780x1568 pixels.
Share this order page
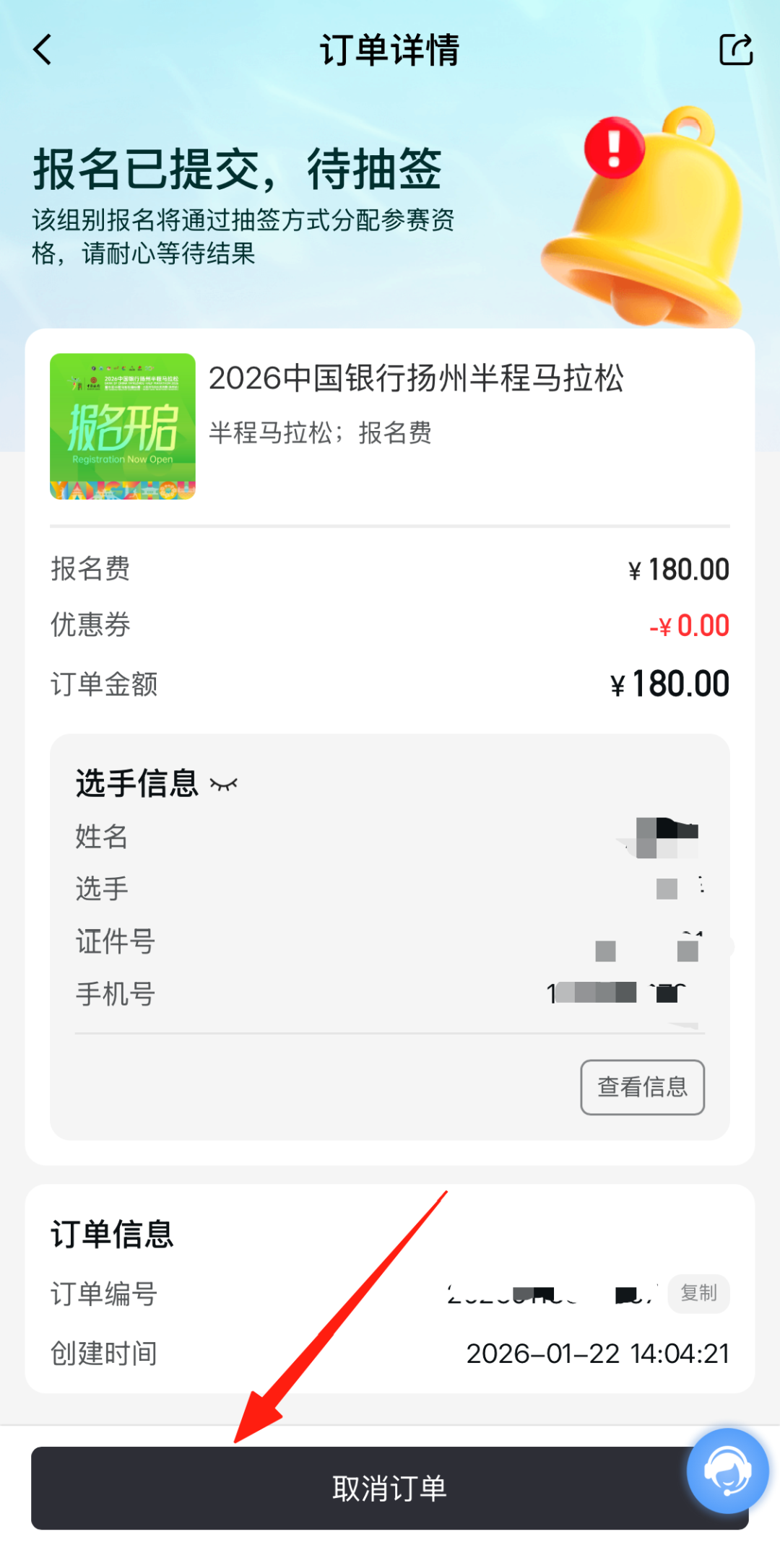pyautogui.click(x=736, y=51)
